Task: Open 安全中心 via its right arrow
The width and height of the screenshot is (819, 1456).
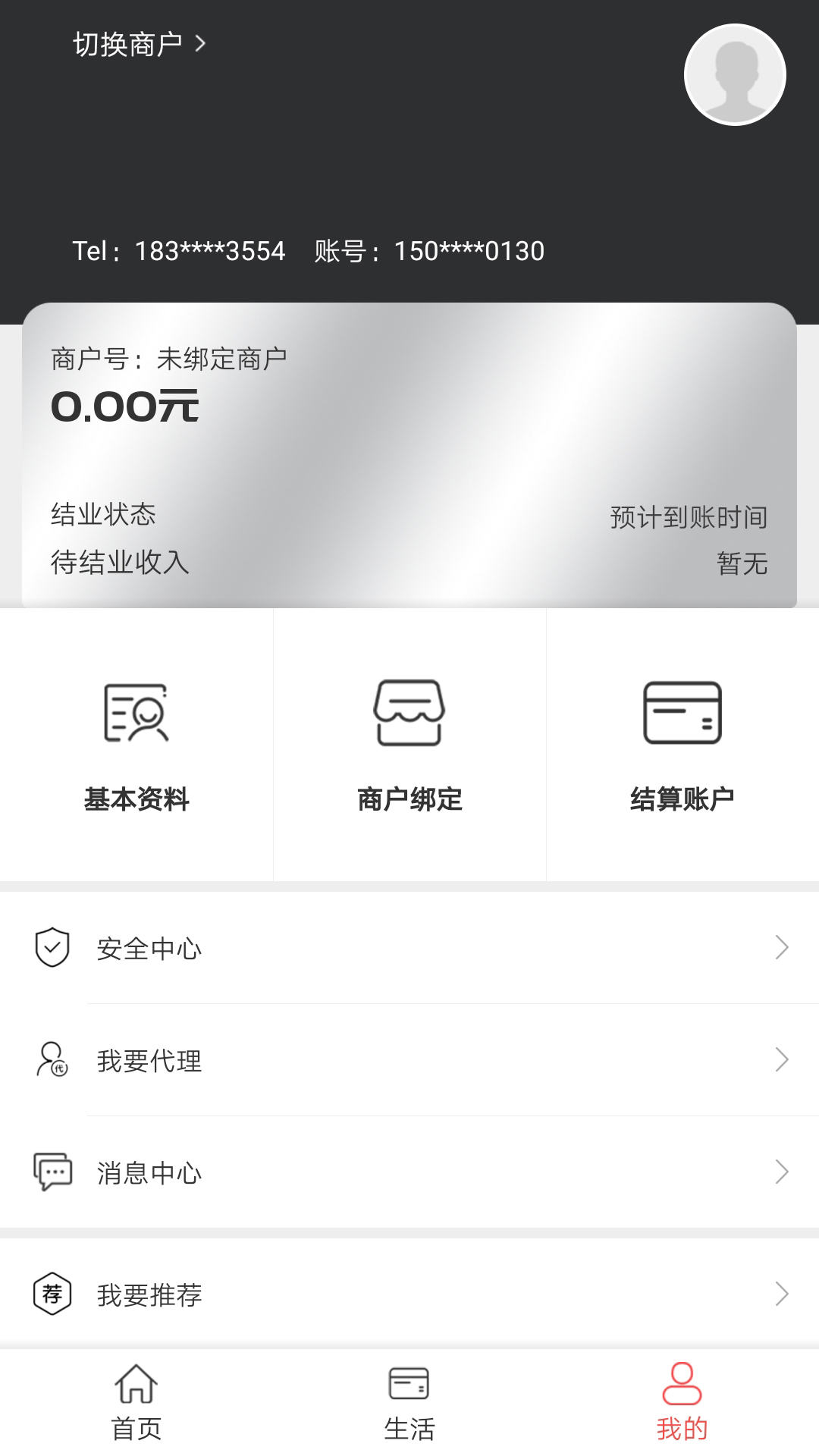Action: coord(782,946)
